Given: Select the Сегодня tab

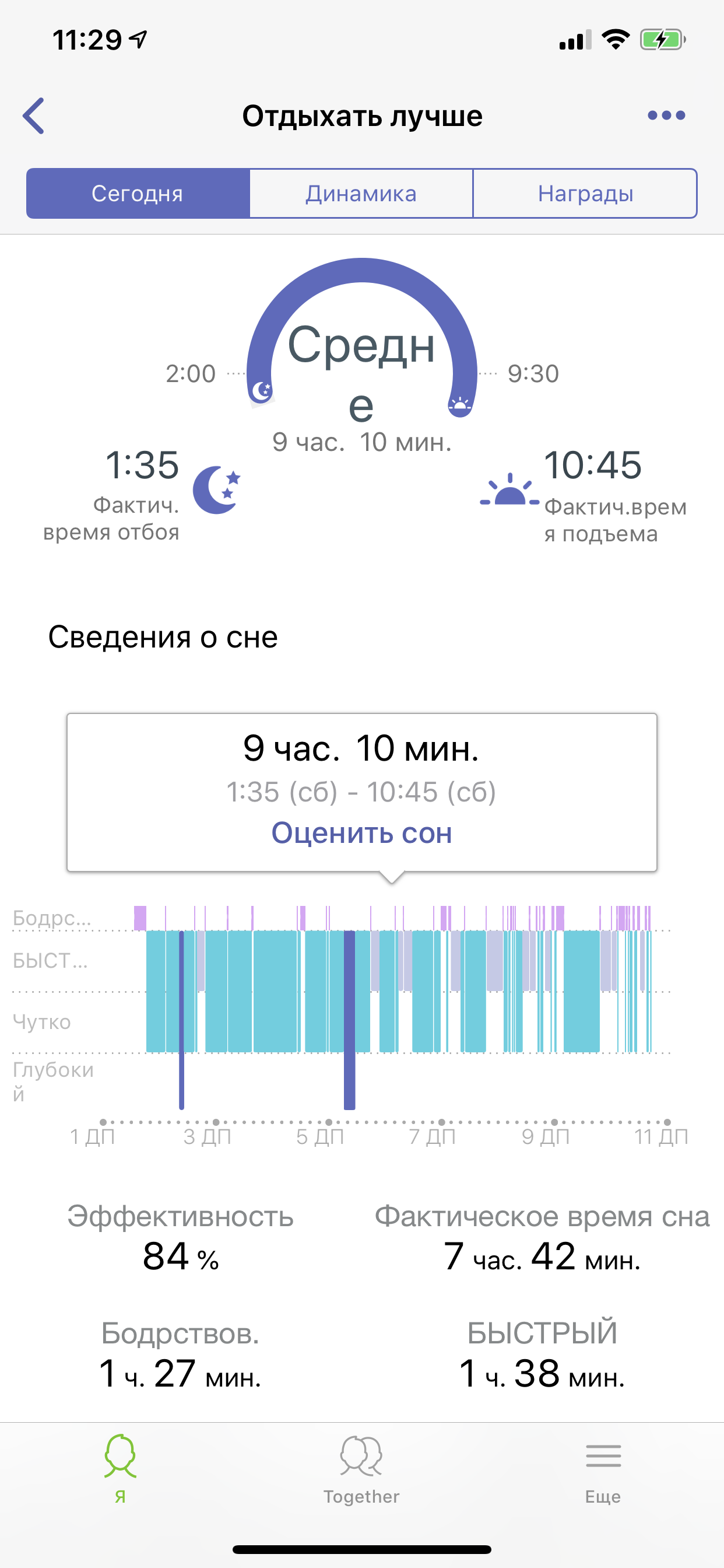Looking at the screenshot, I should pyautogui.click(x=138, y=194).
